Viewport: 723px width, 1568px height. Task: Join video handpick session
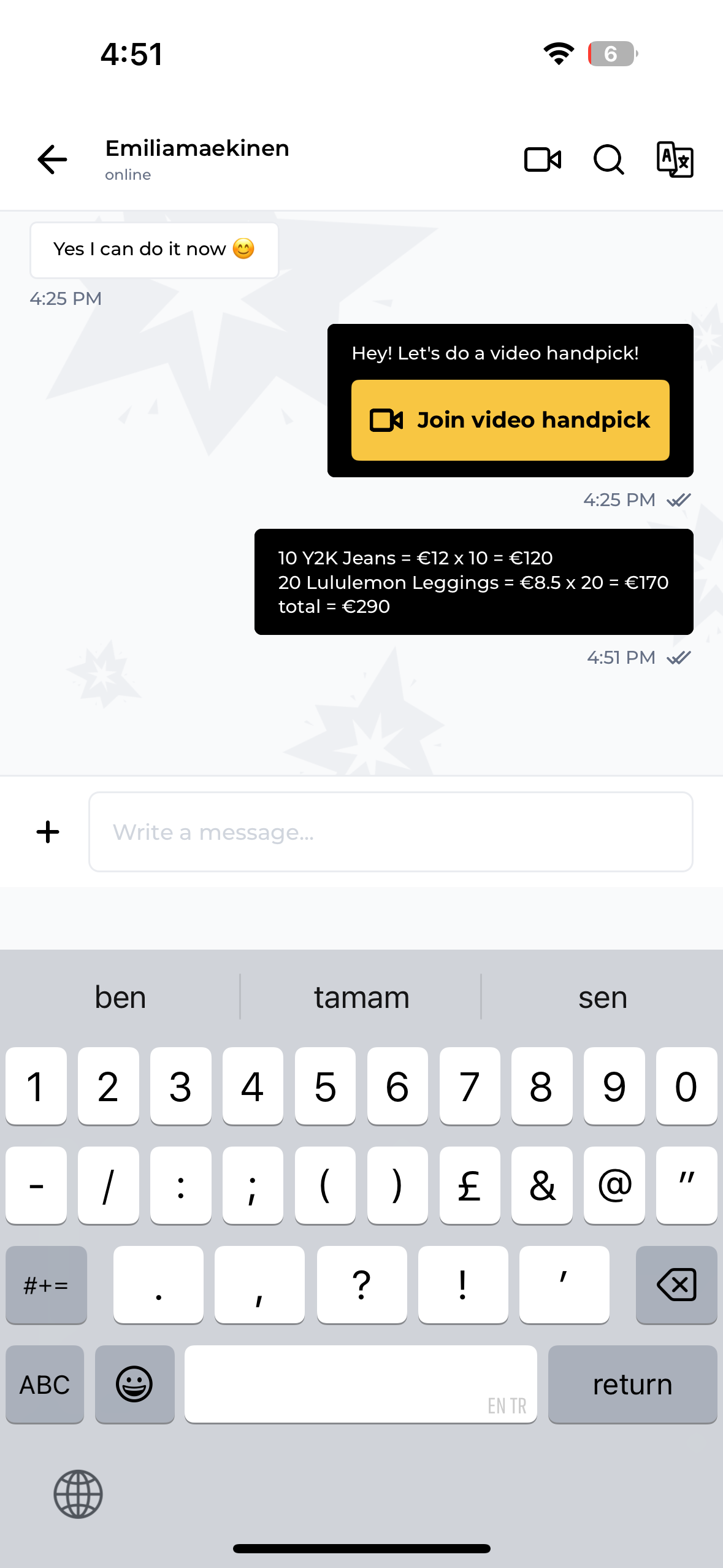pyautogui.click(x=510, y=420)
